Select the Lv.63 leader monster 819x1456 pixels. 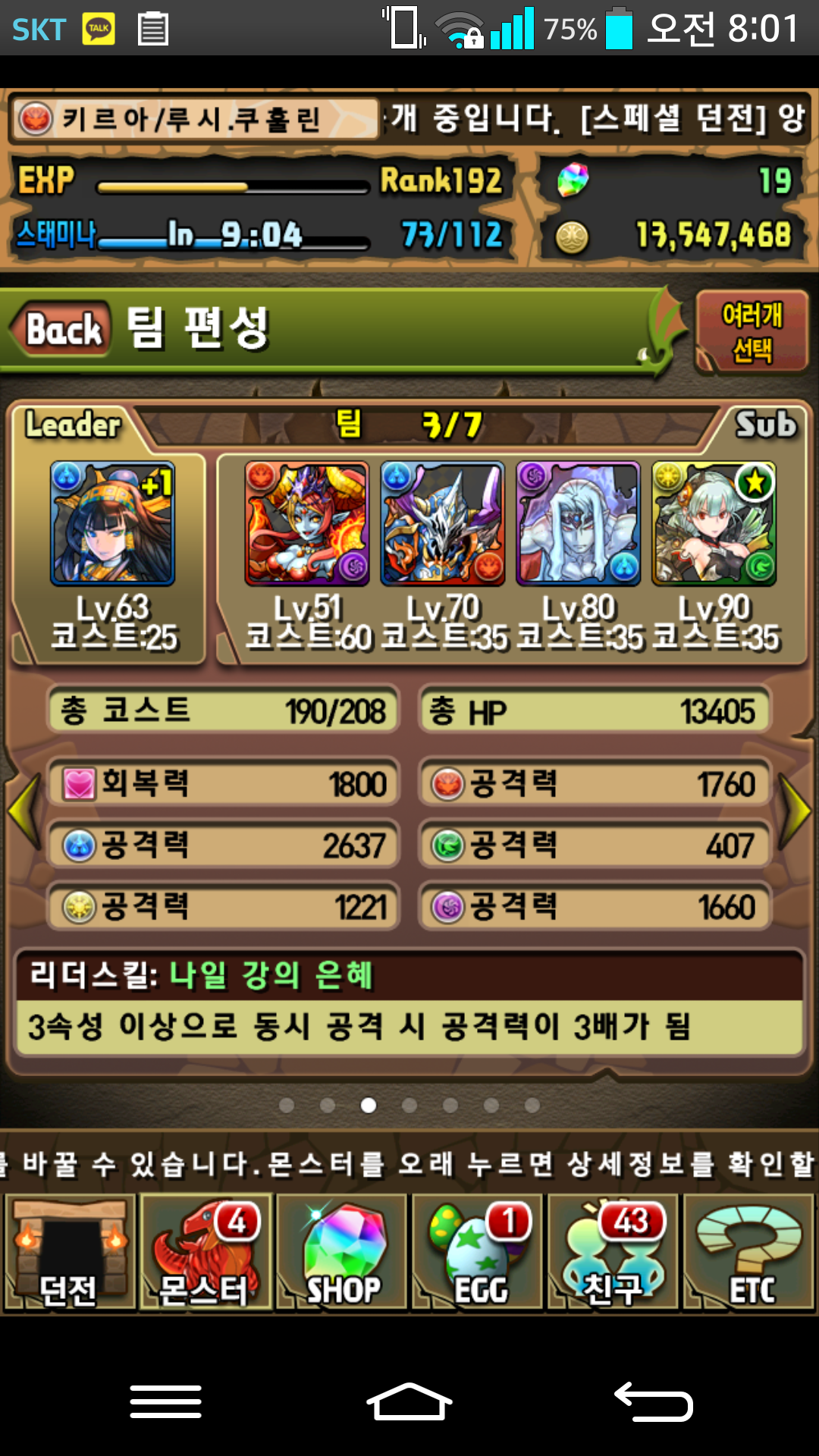112,525
